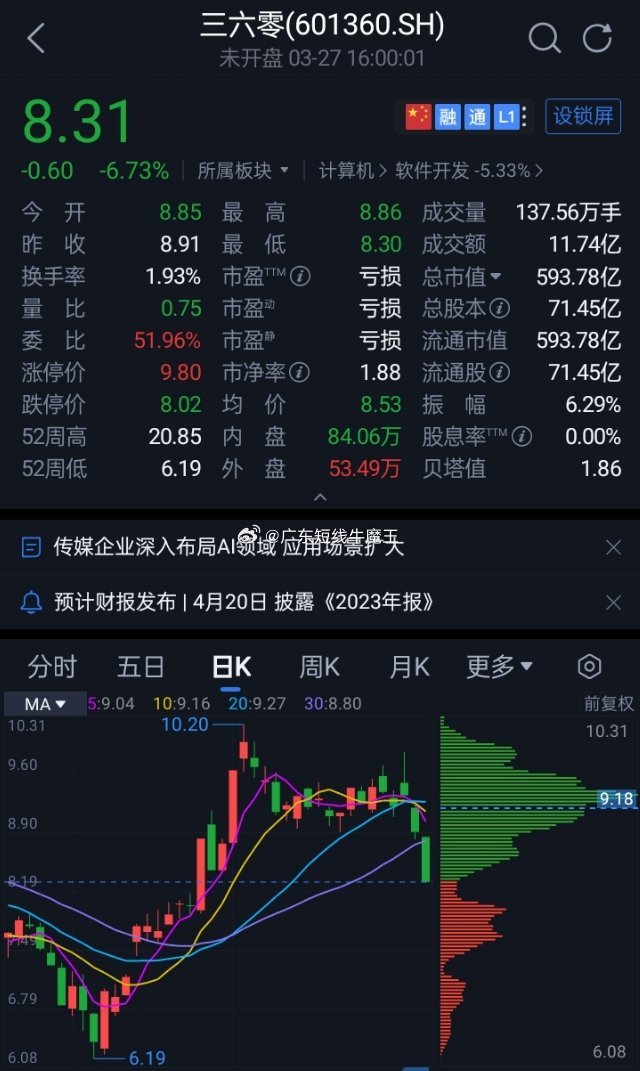Refresh the stock quote
Screen dimensions: 640x1071
click(x=597, y=38)
